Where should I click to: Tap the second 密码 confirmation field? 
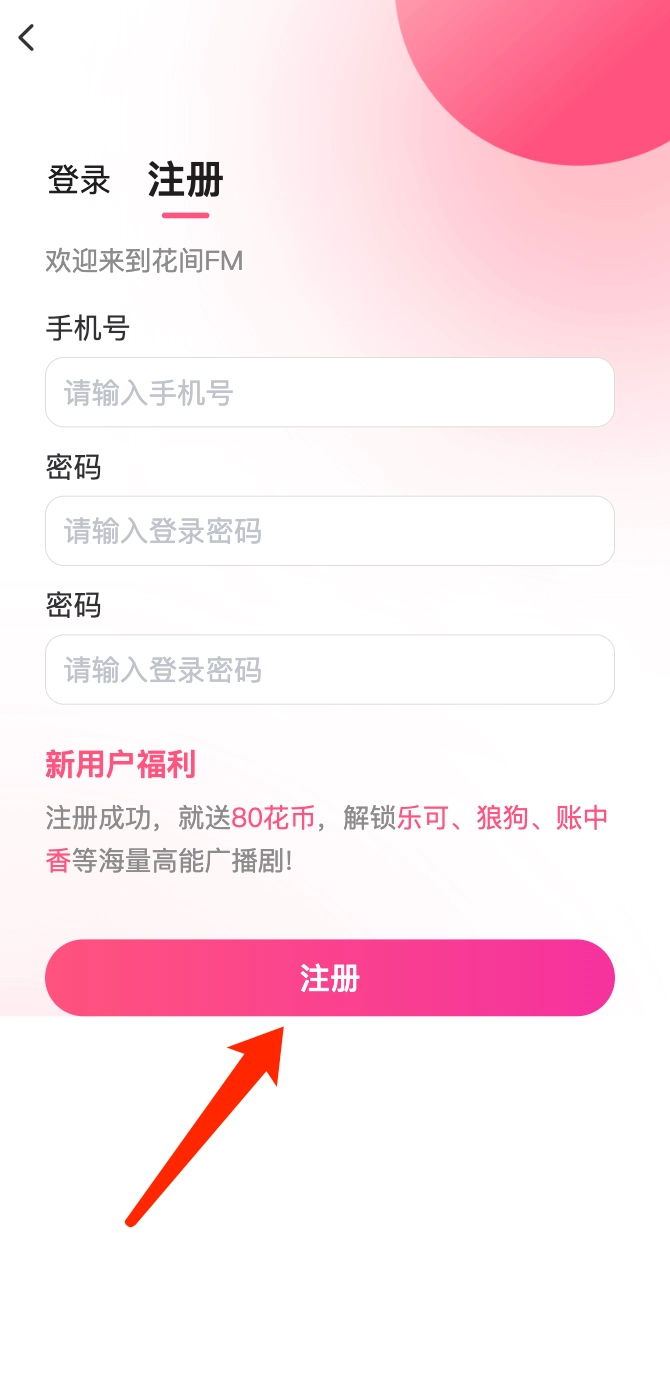coord(329,669)
